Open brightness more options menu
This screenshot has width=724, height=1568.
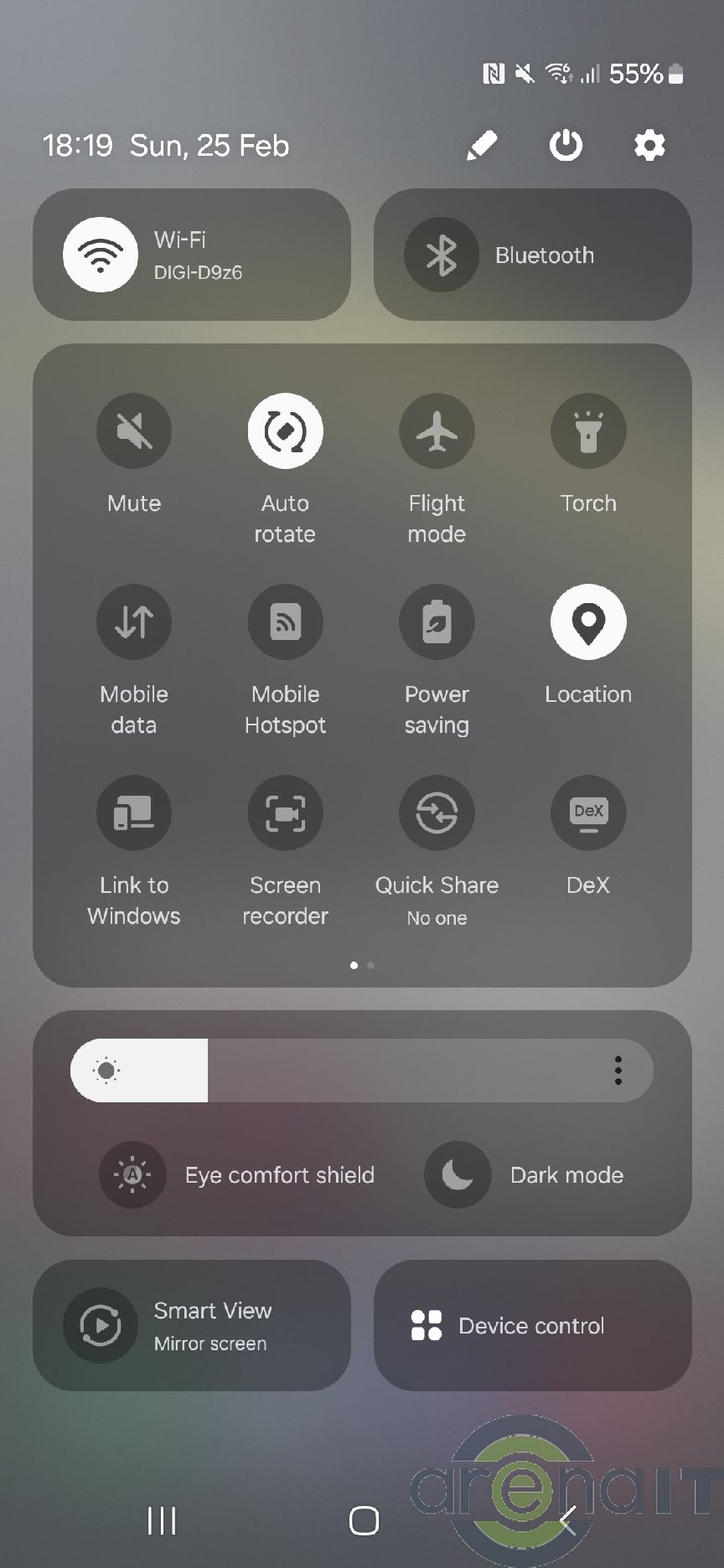(618, 1070)
